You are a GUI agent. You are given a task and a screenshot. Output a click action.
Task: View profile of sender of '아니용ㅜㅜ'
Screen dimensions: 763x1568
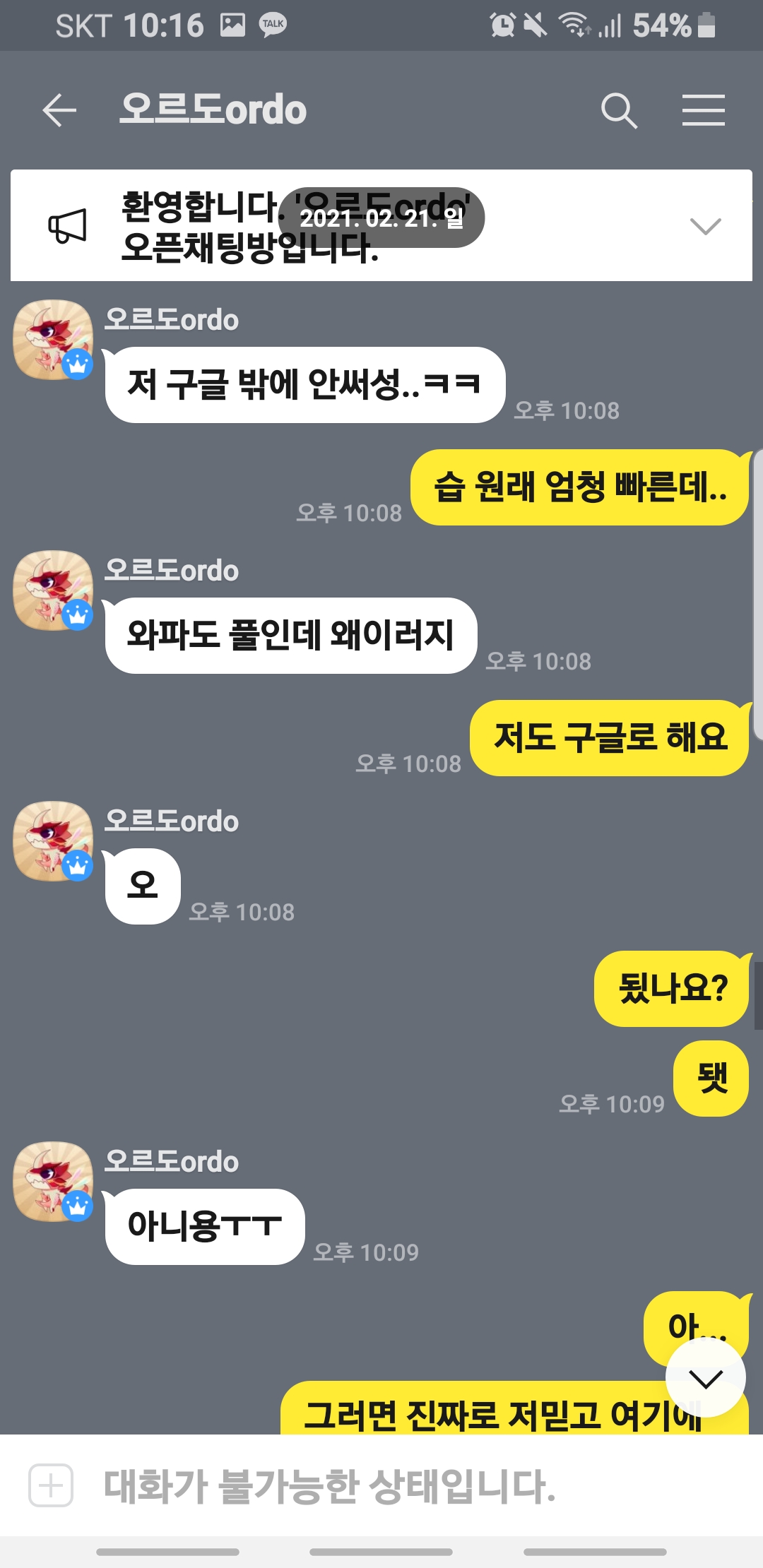point(53,1182)
